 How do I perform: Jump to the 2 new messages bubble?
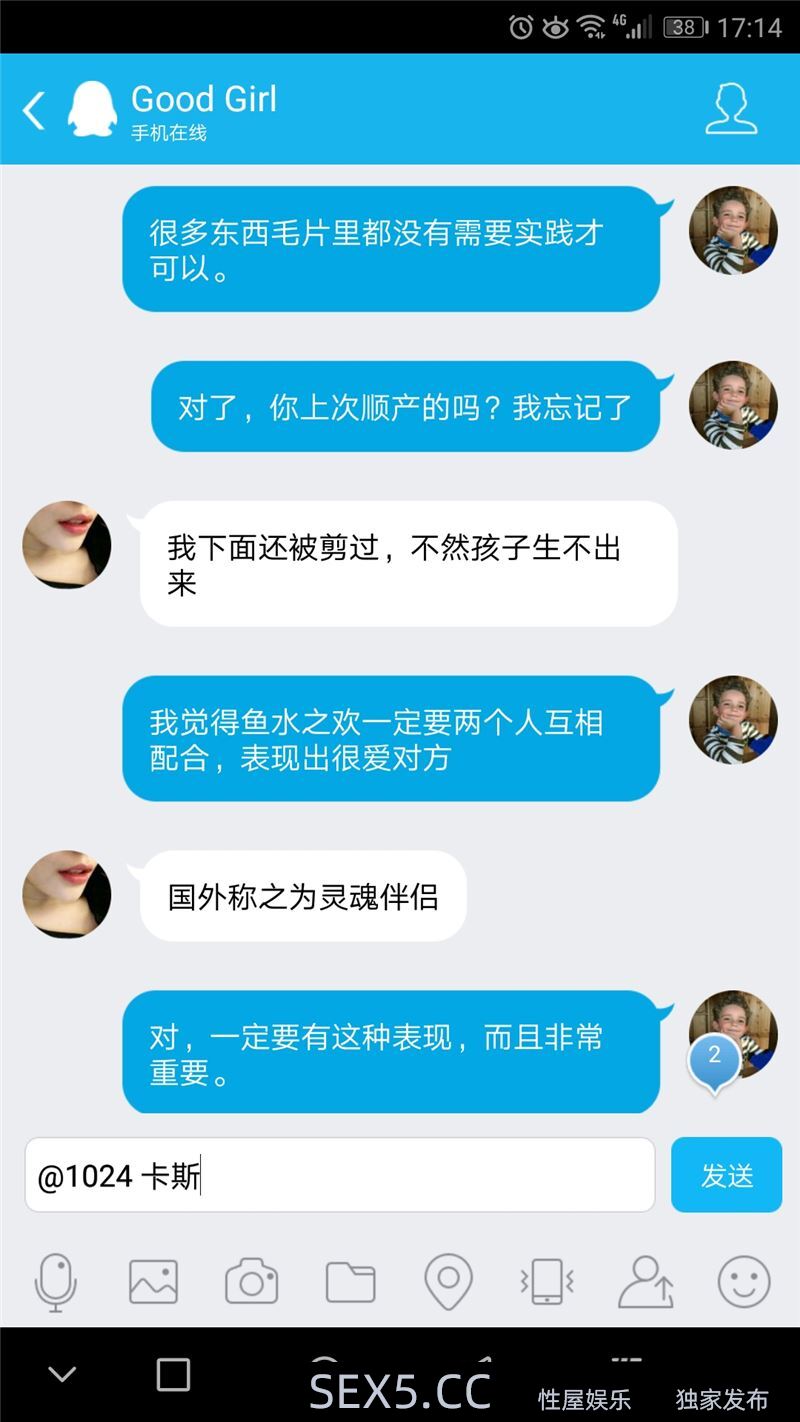[714, 1060]
